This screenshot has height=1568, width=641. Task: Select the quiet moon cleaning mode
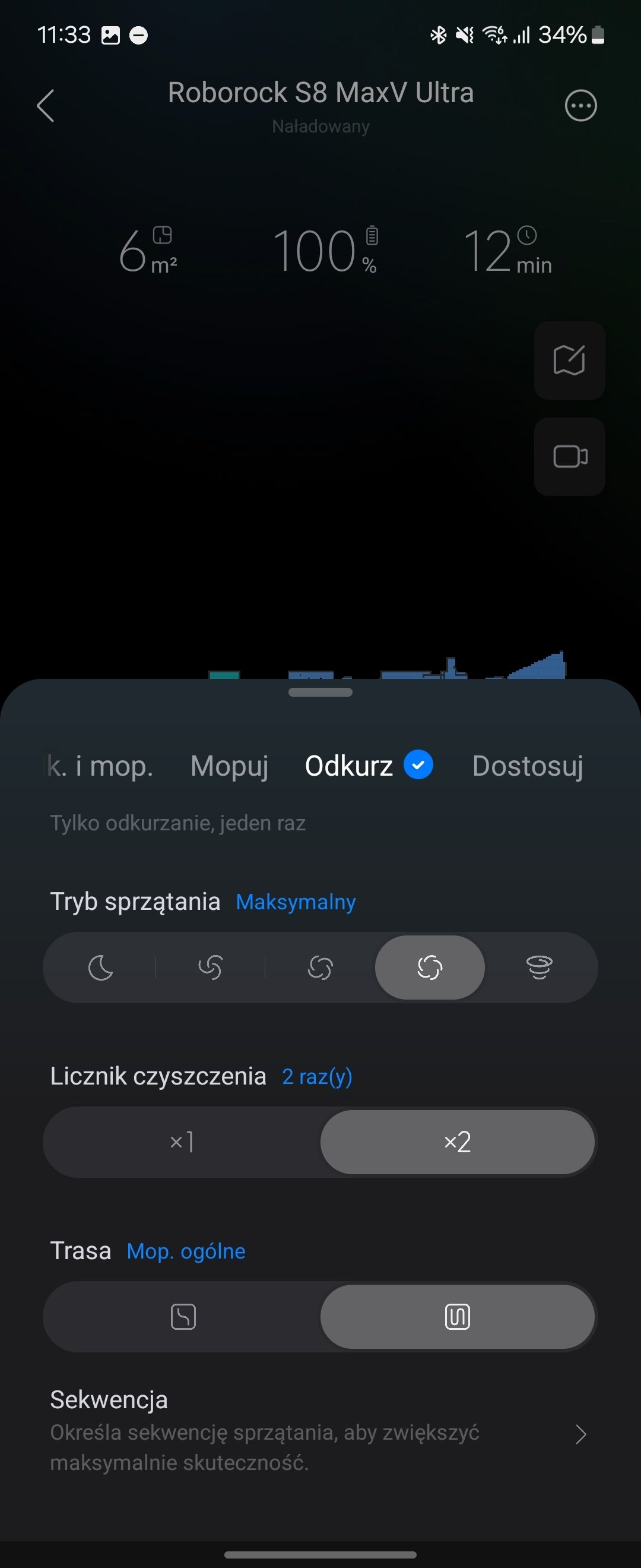click(x=101, y=967)
